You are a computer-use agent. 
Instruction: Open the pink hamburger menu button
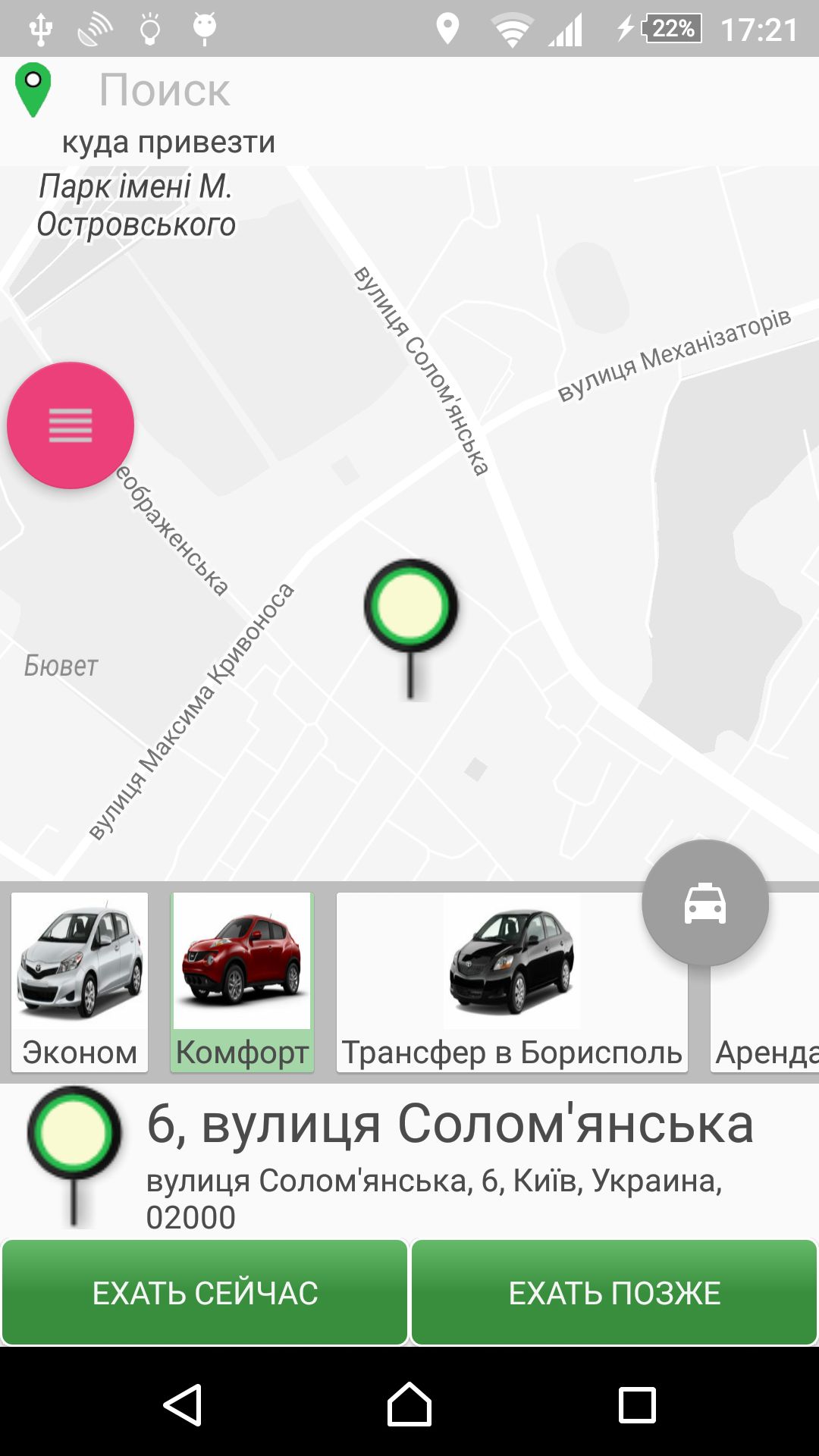coord(71,425)
